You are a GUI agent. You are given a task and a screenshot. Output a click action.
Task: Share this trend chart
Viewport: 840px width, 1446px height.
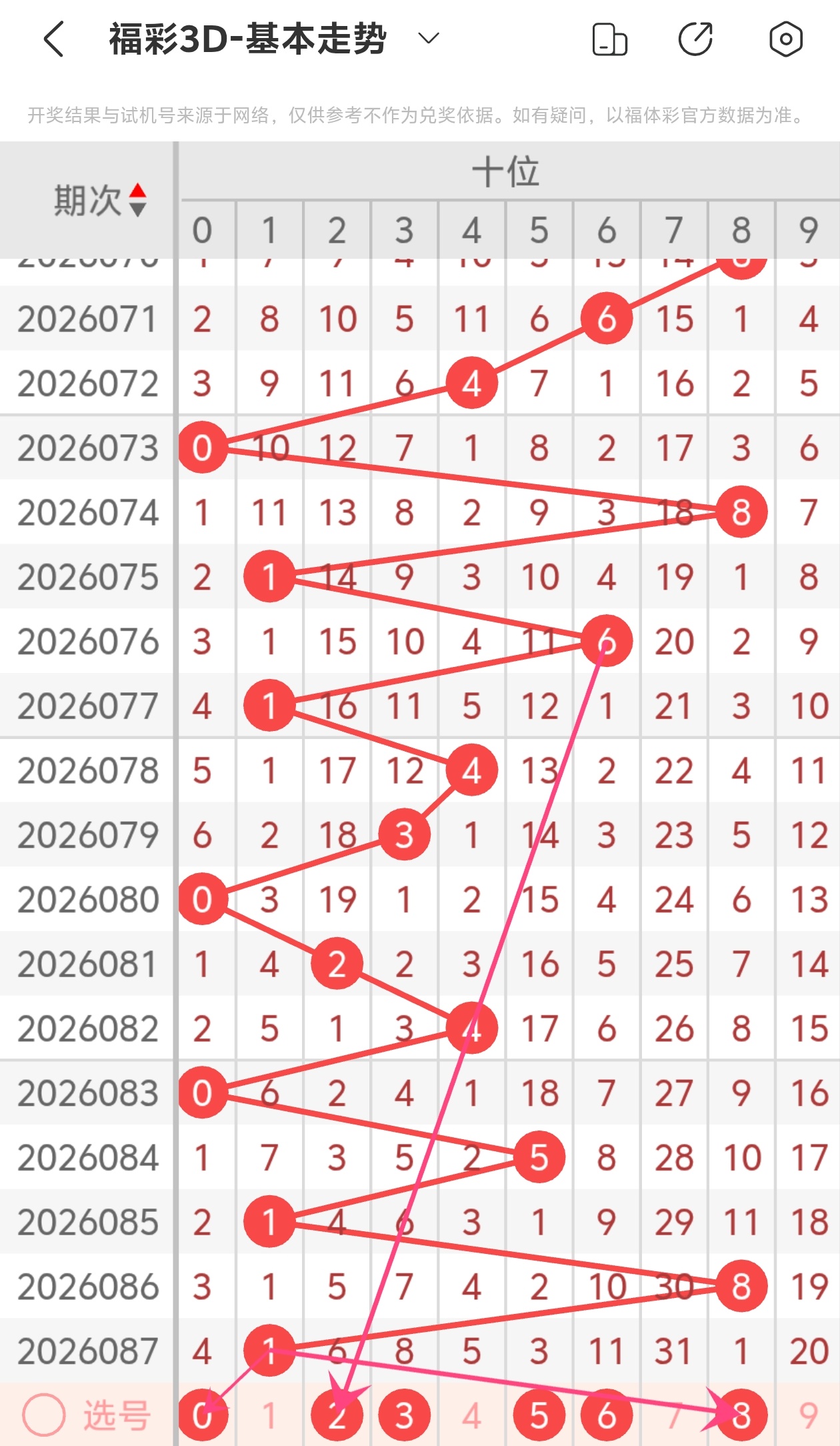[695, 39]
